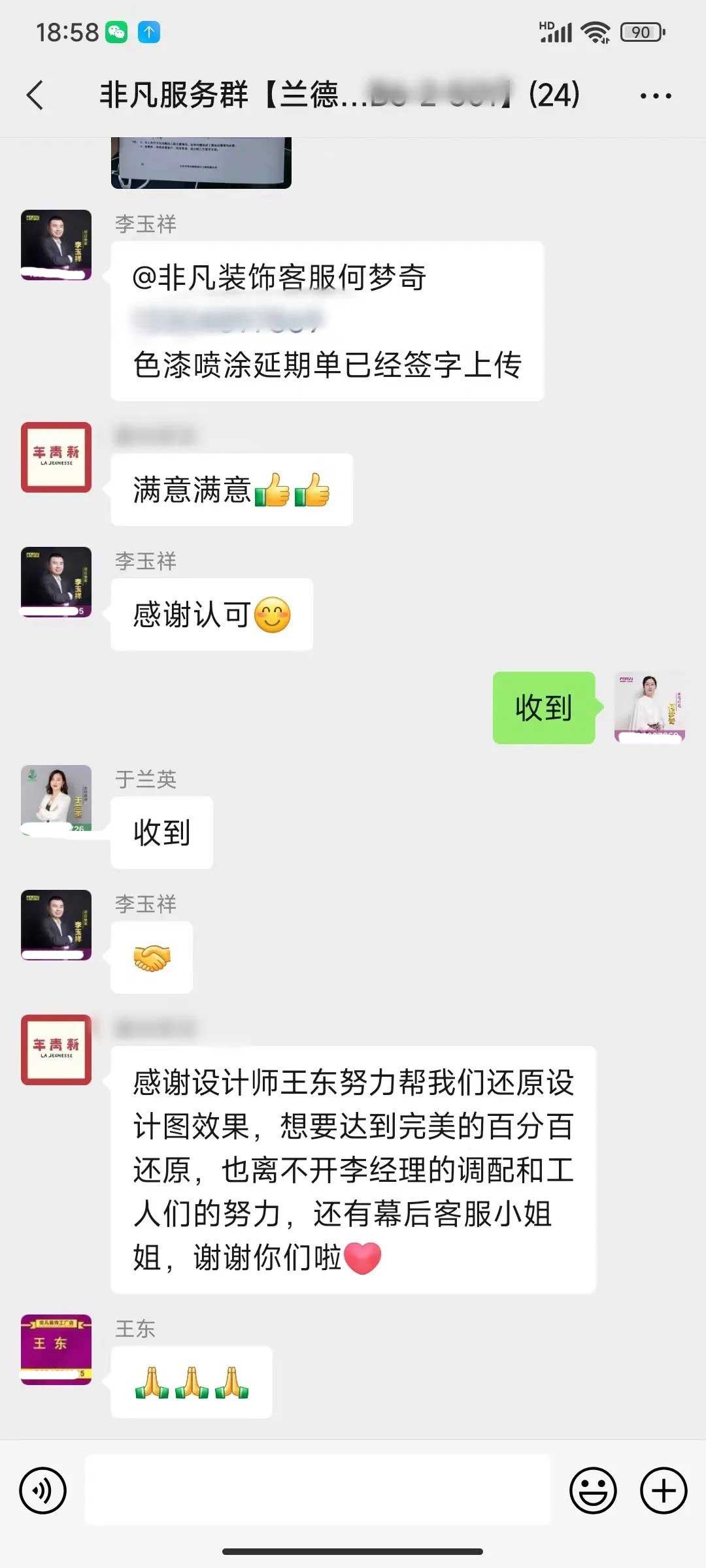Open the chat's three-dot menu
Screen dimensions: 706x1568
pyautogui.click(x=655, y=96)
